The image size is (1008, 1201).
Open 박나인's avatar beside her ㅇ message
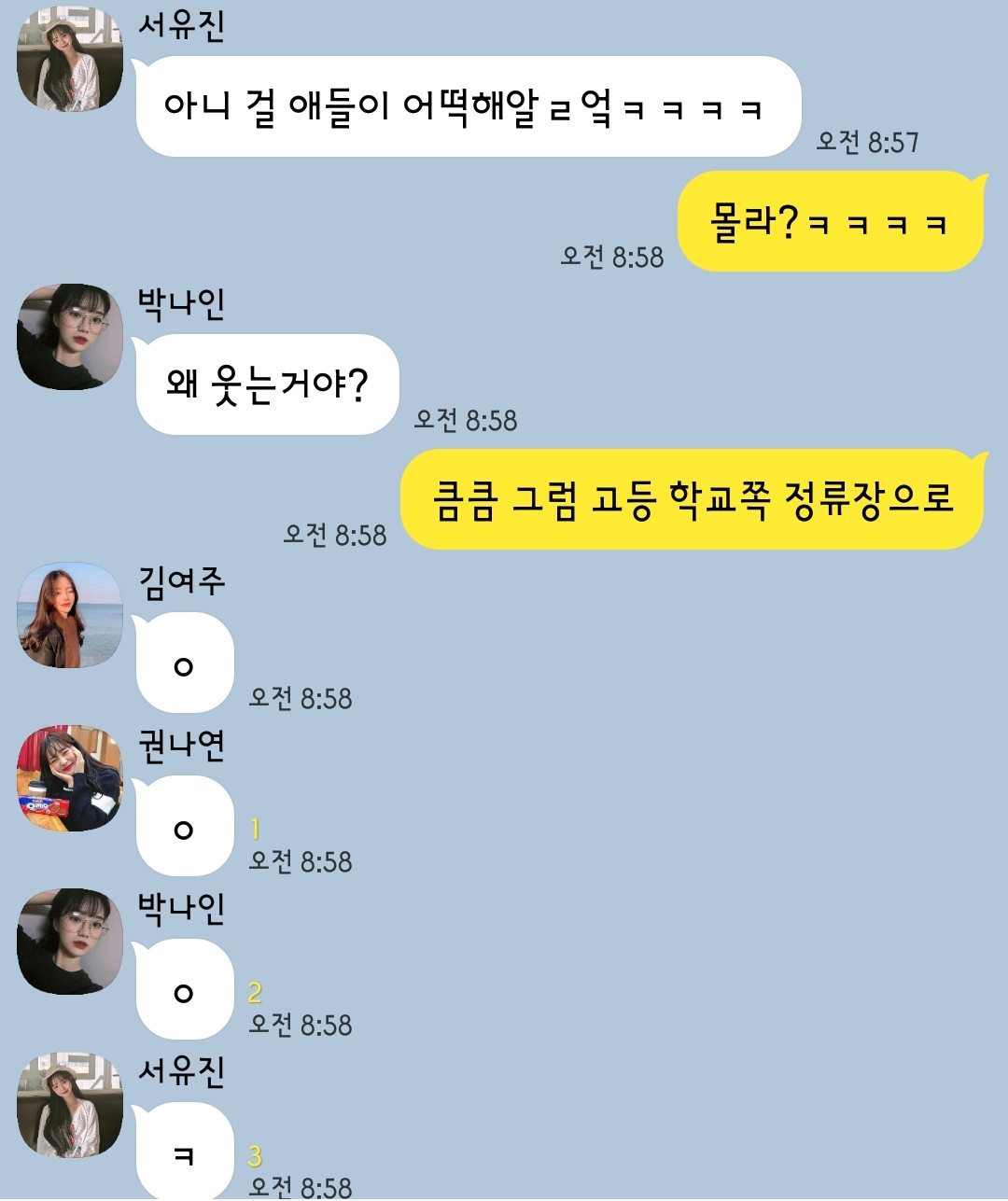pyautogui.click(x=70, y=942)
